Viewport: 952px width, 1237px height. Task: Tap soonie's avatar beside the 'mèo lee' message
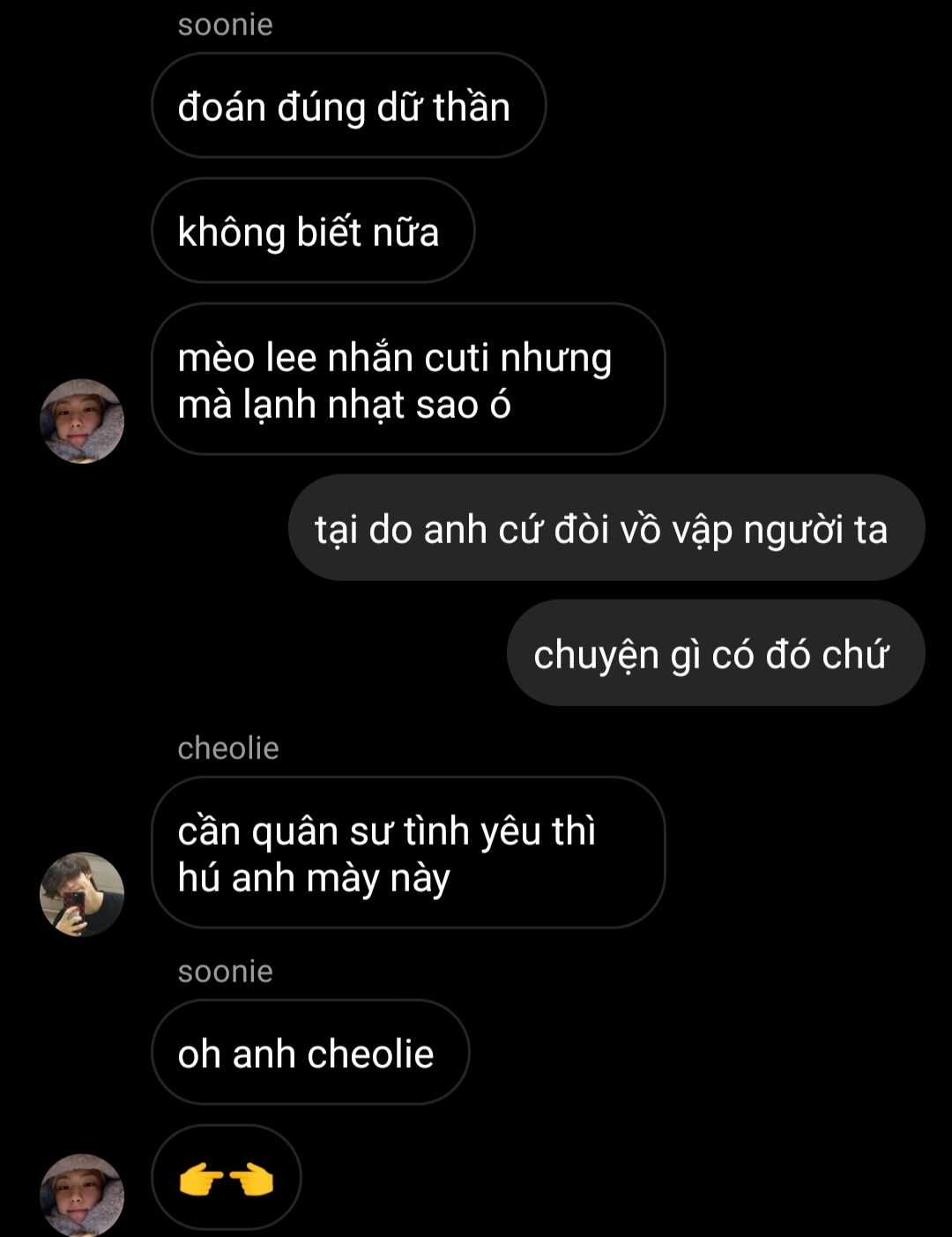pos(82,421)
